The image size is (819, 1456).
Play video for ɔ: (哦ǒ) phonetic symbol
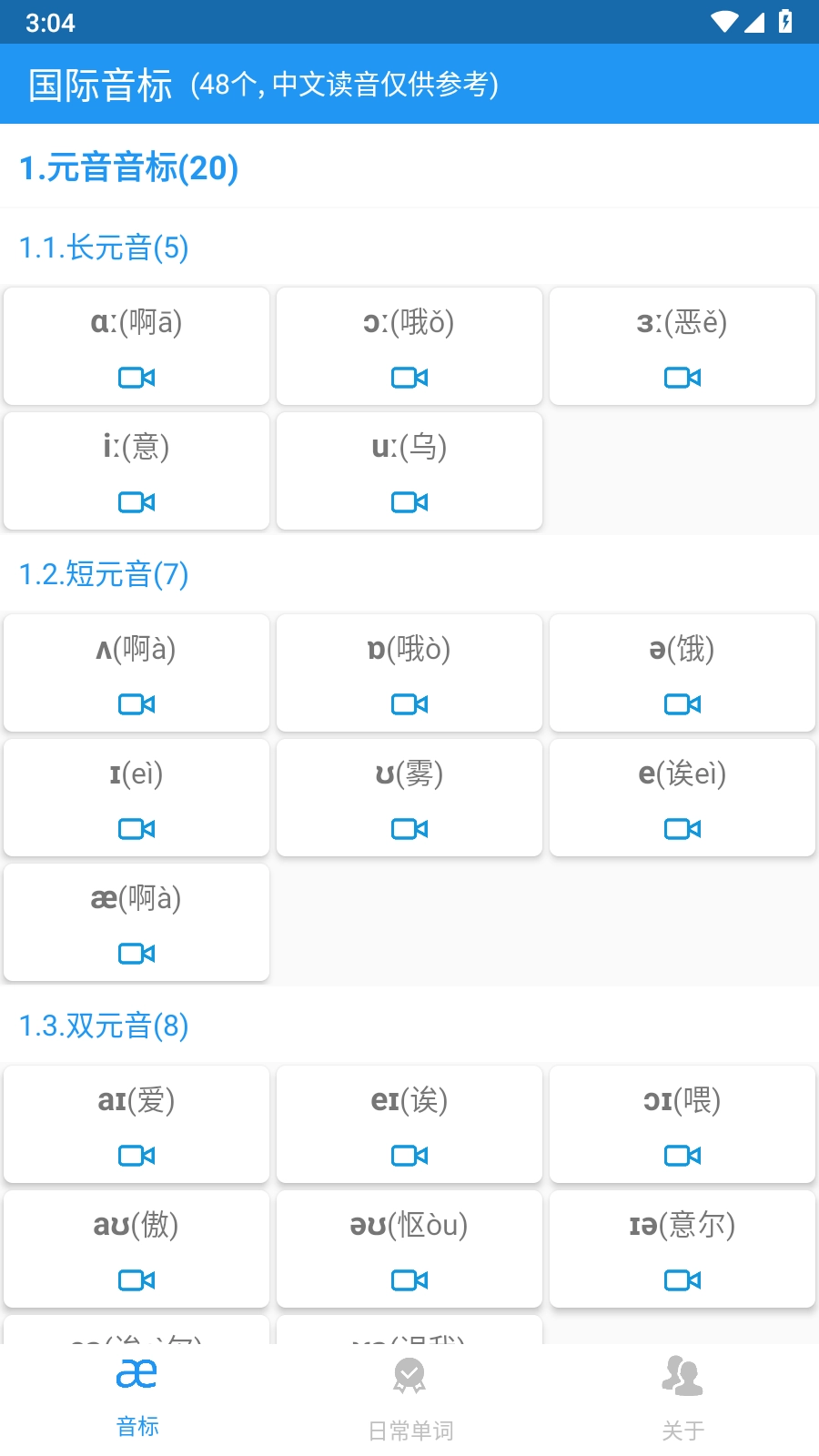click(409, 377)
